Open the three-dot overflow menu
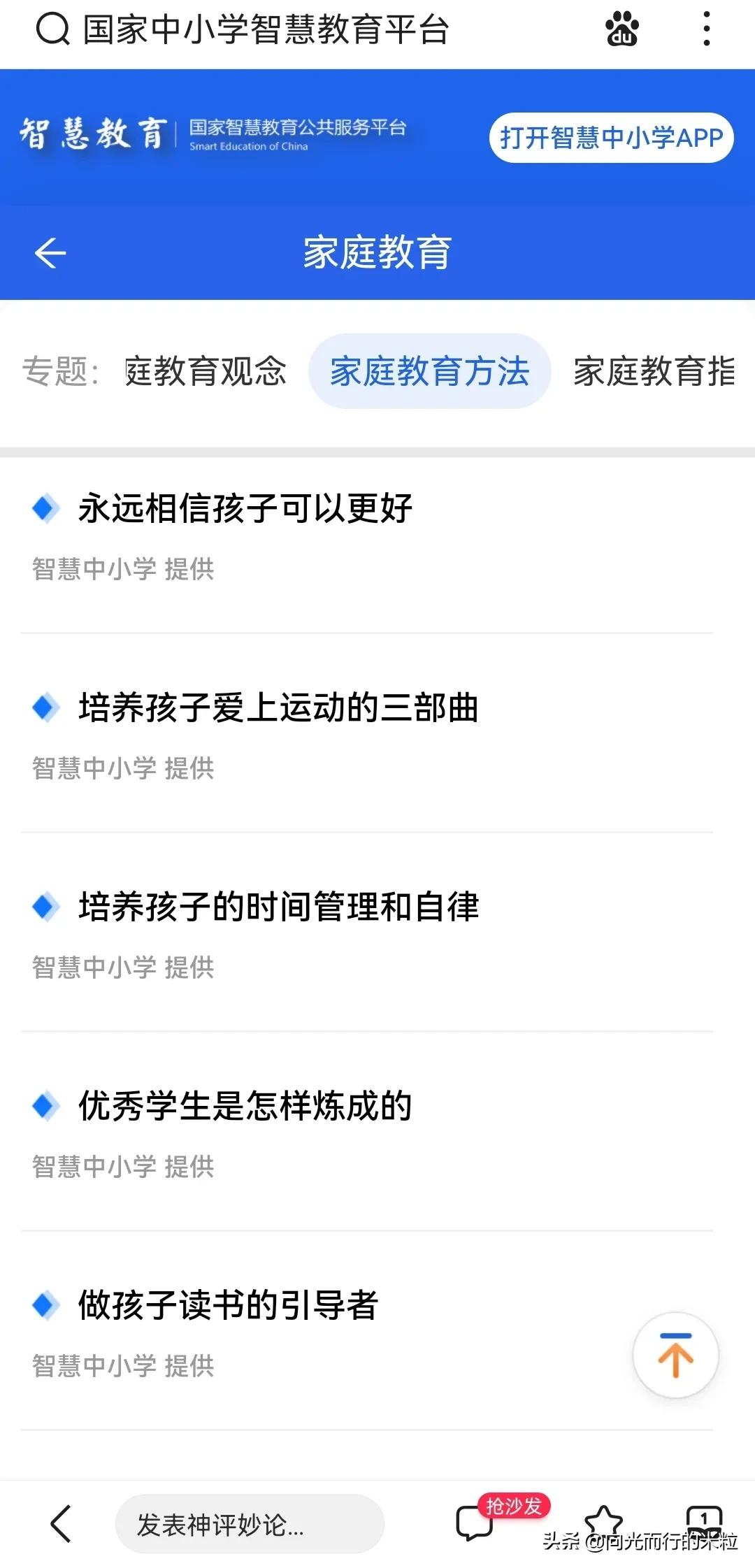755x1568 pixels. (x=707, y=29)
